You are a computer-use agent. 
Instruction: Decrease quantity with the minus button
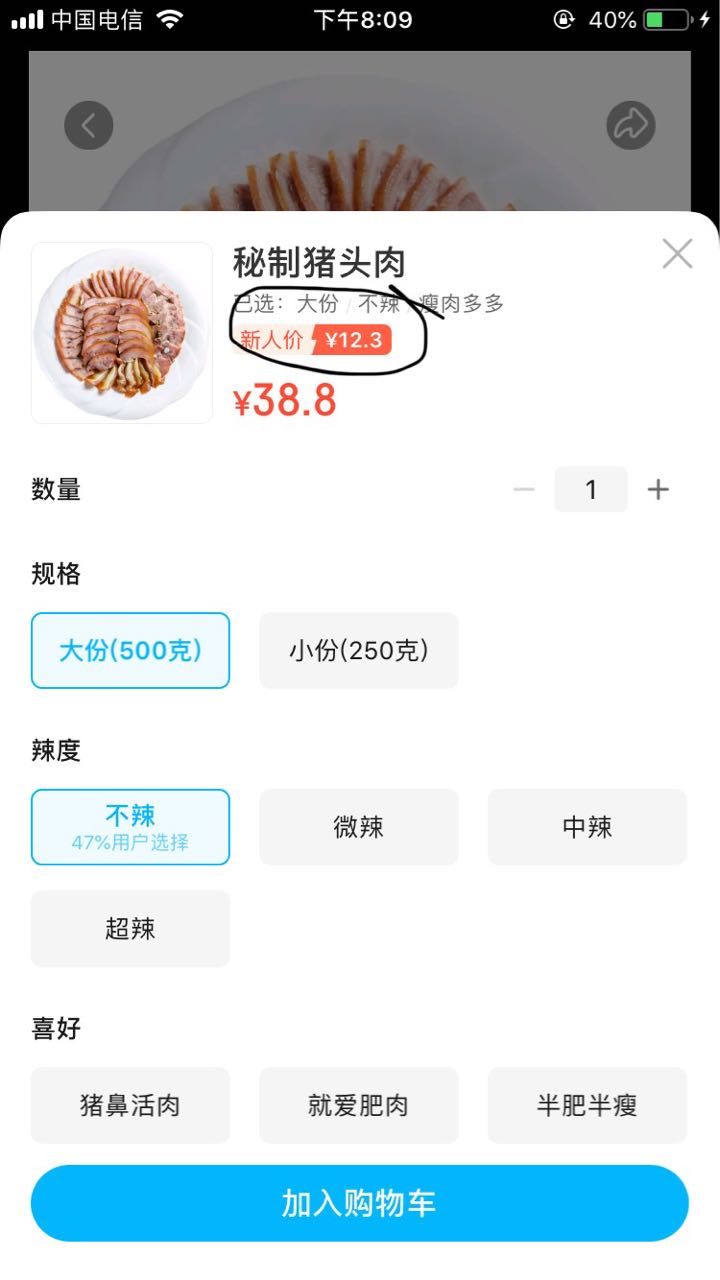pyautogui.click(x=524, y=489)
